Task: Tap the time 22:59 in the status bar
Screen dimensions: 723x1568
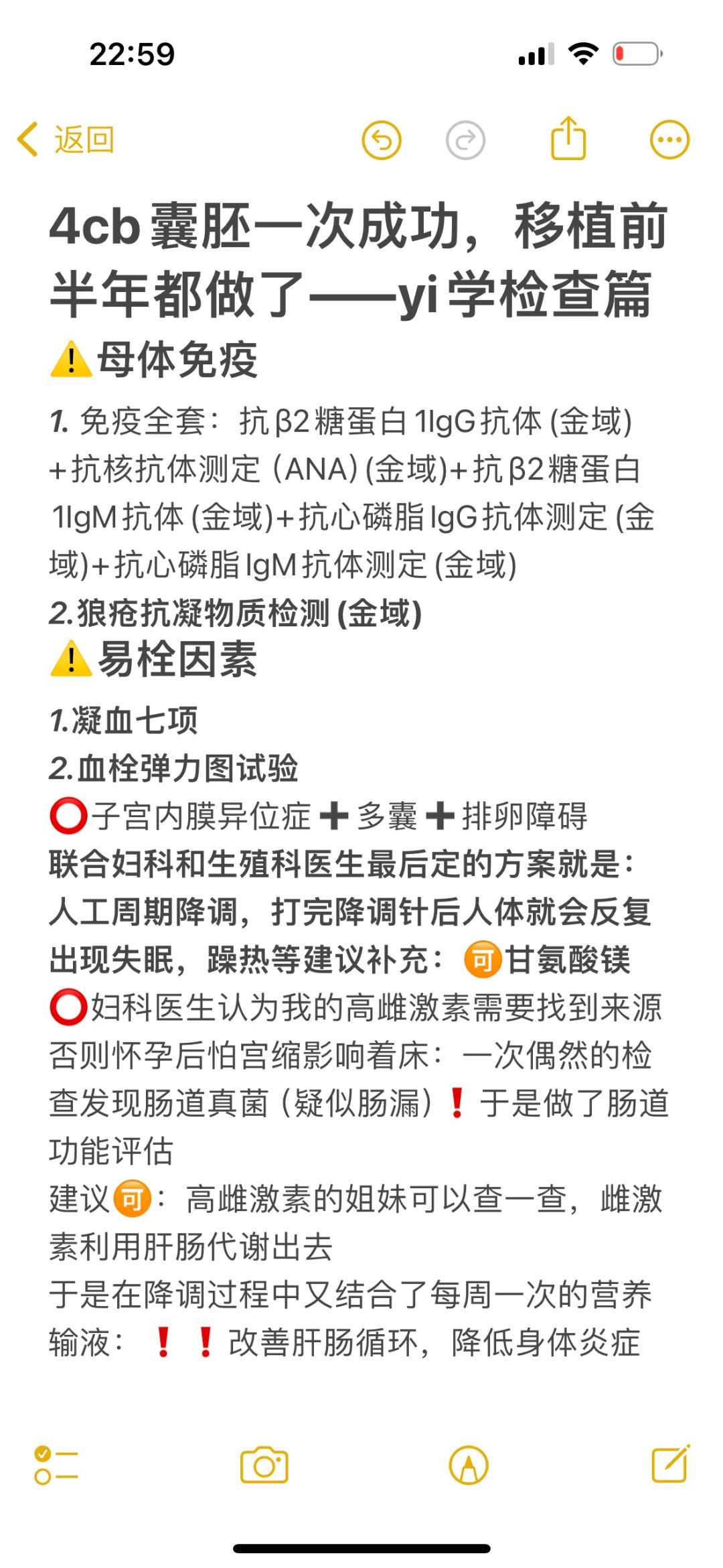Action: 131,55
